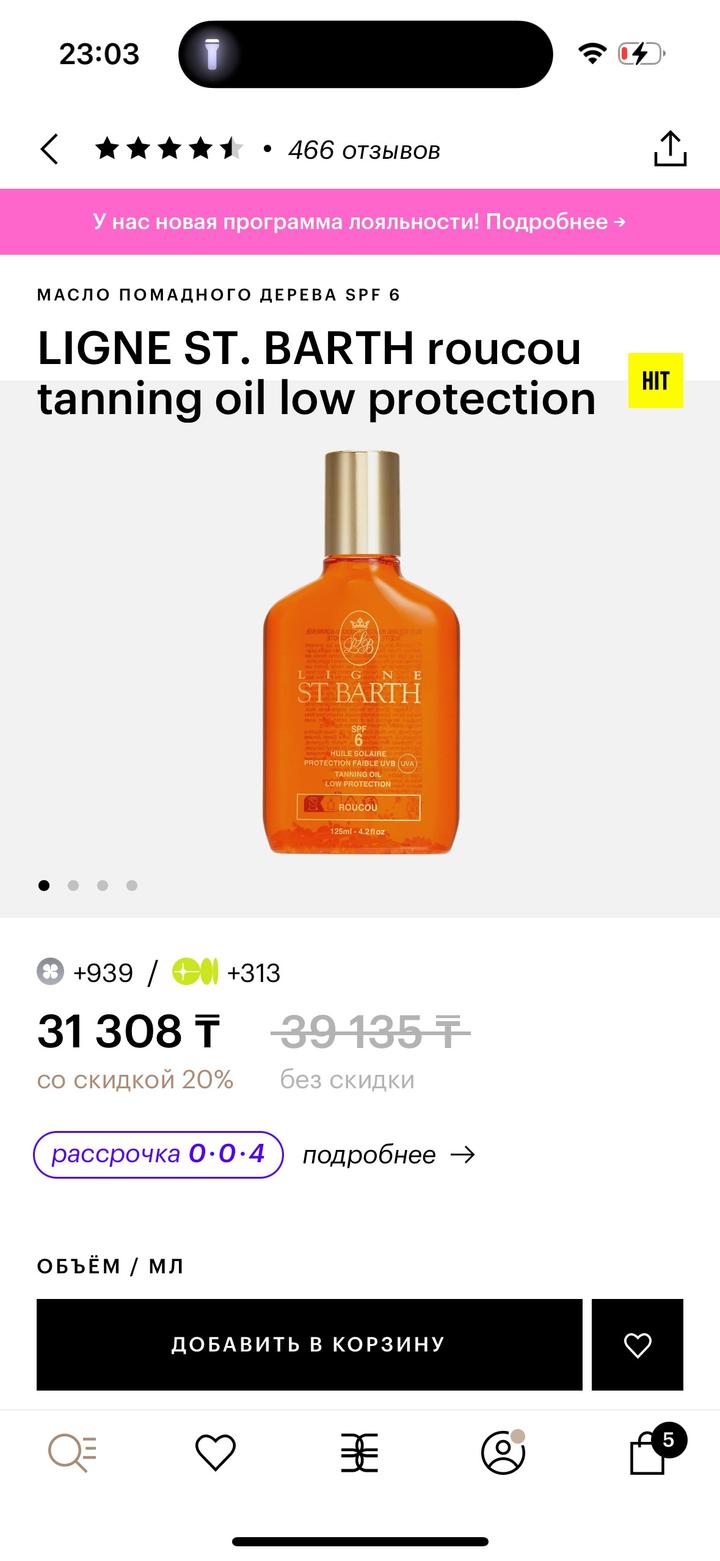This screenshot has width=720, height=1561.
Task: Go back using the top-left arrow
Action: tap(49, 150)
